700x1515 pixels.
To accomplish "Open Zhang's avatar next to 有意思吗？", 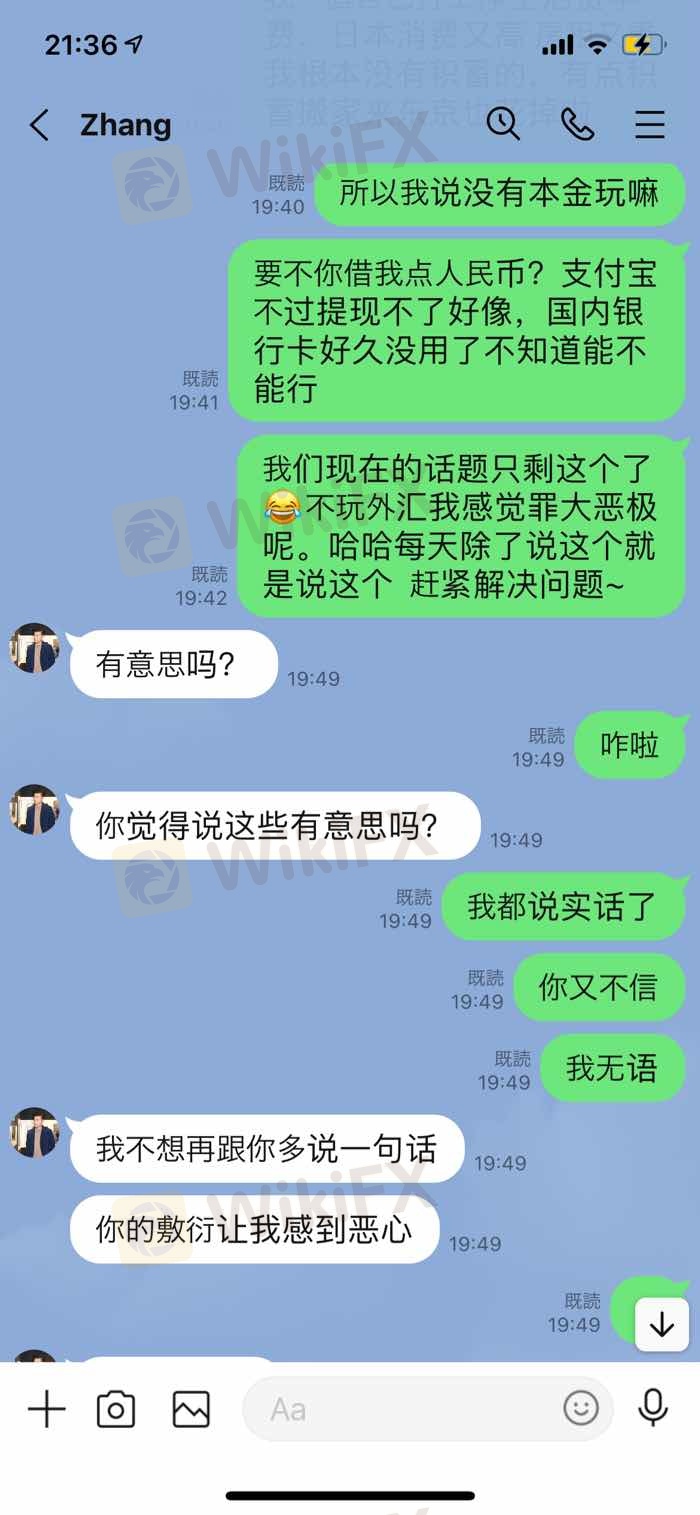I will [x=35, y=648].
